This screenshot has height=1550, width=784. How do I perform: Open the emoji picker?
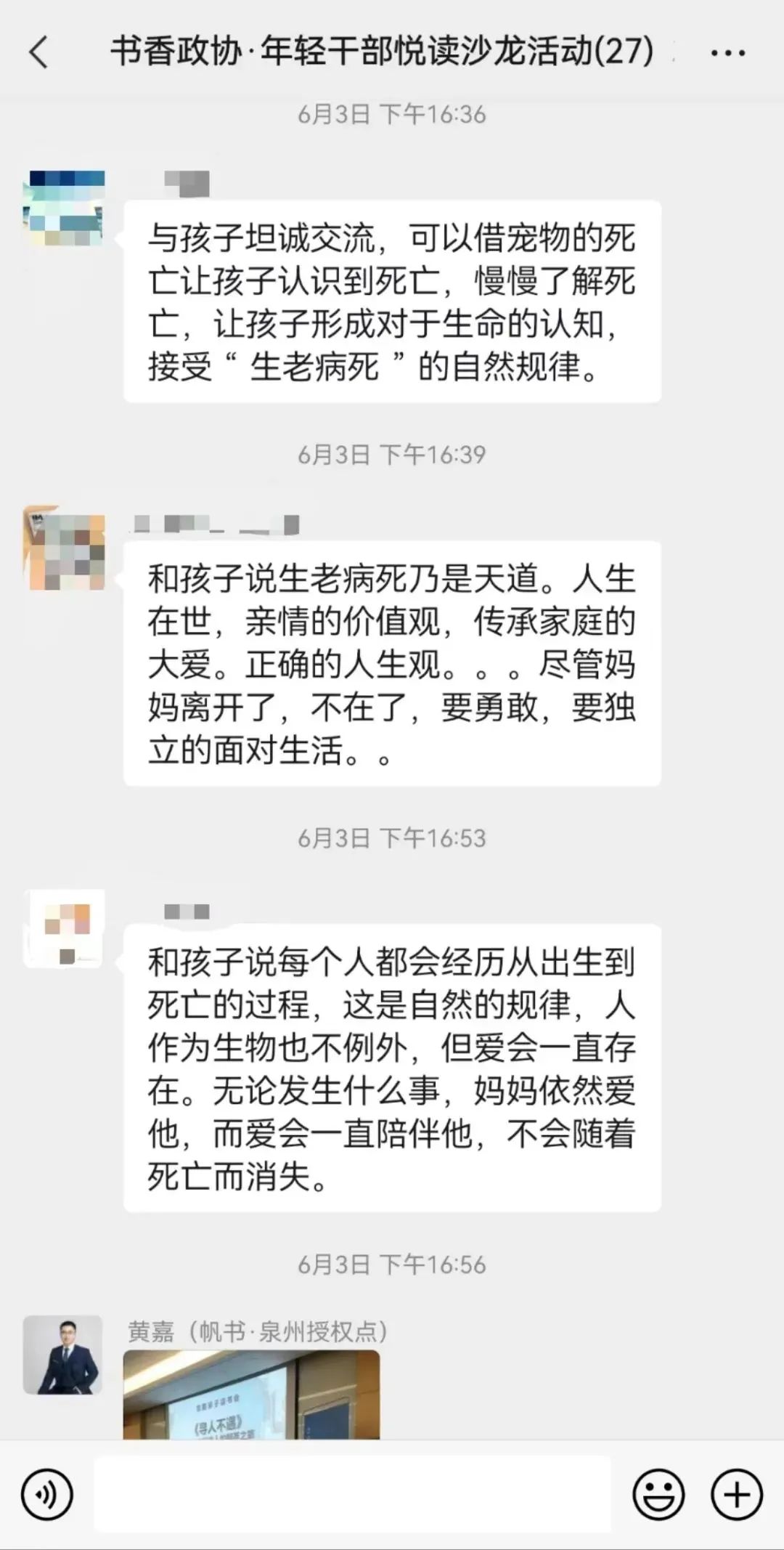658,1495
